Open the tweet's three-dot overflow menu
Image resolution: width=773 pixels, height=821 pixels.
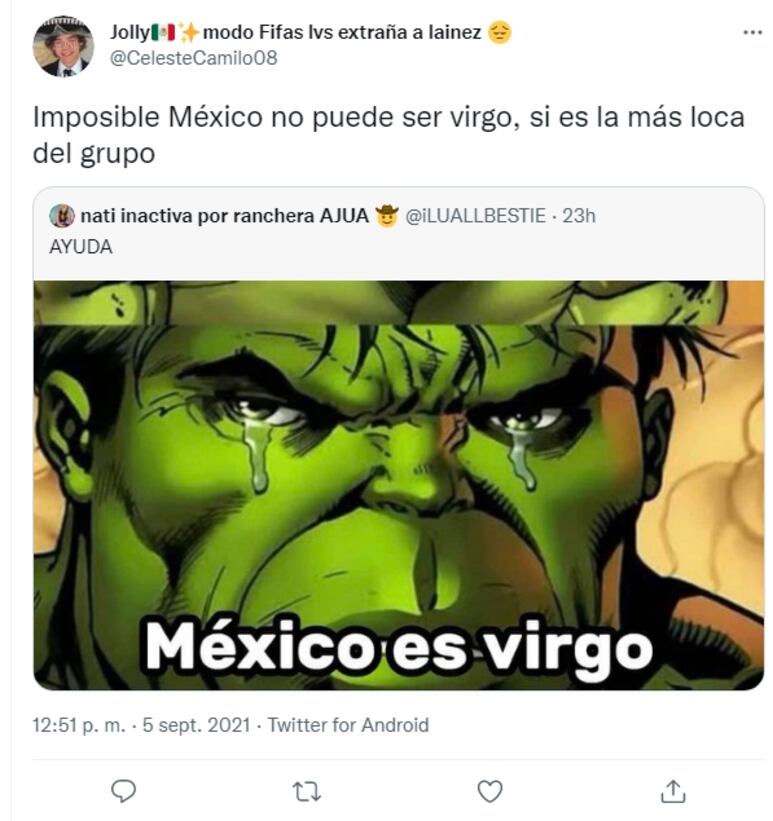(752, 33)
